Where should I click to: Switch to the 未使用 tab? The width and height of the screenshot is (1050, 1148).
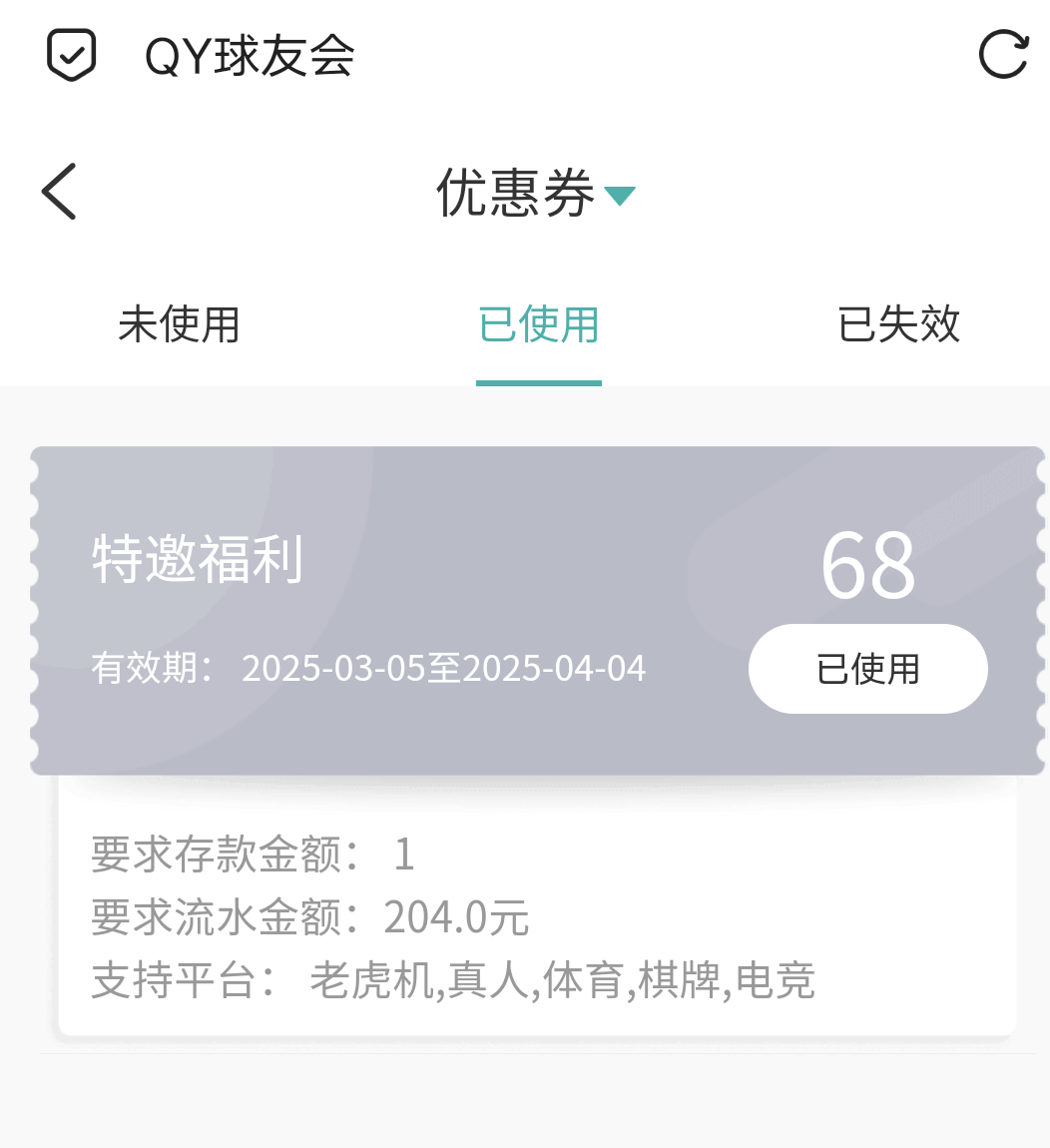click(179, 325)
